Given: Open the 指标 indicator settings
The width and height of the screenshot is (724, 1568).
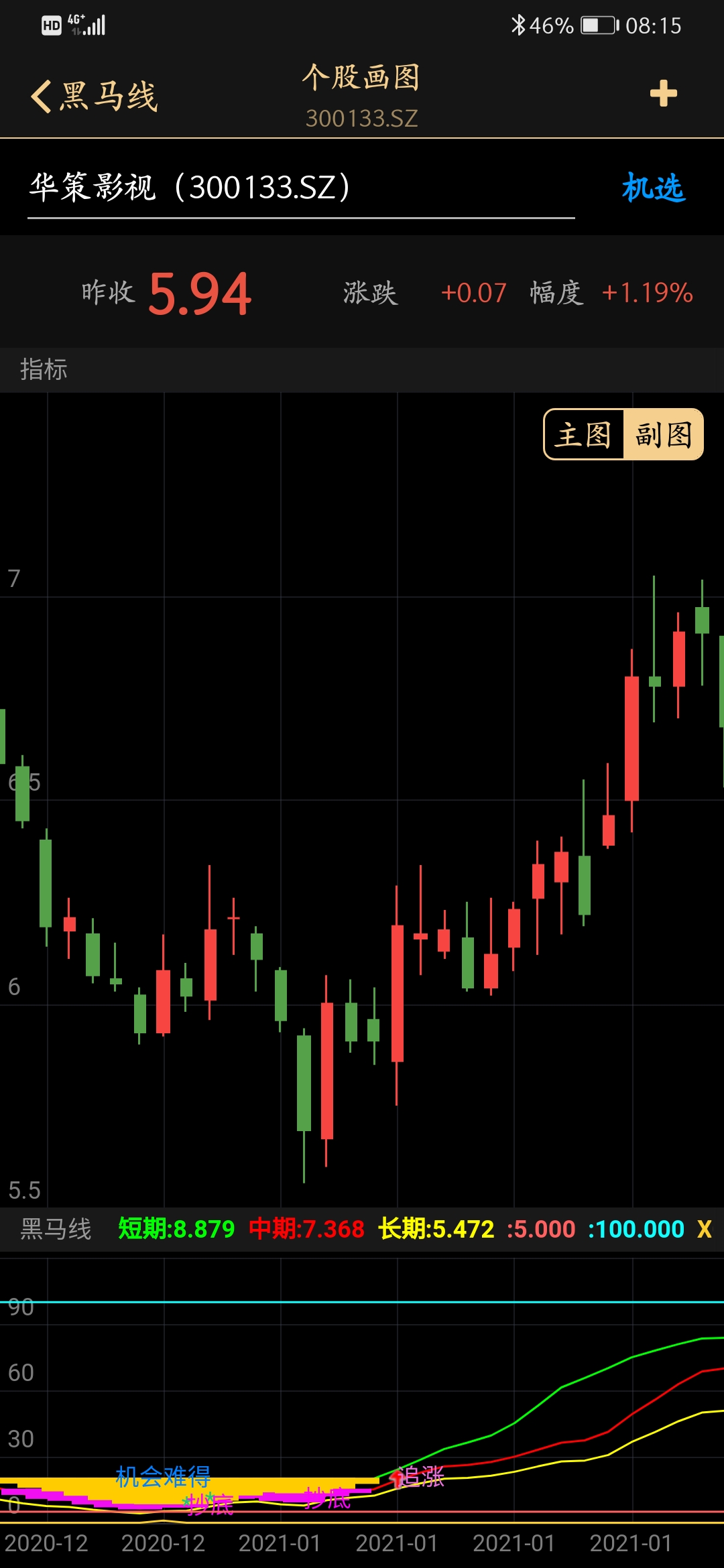Looking at the screenshot, I should pos(44,369).
